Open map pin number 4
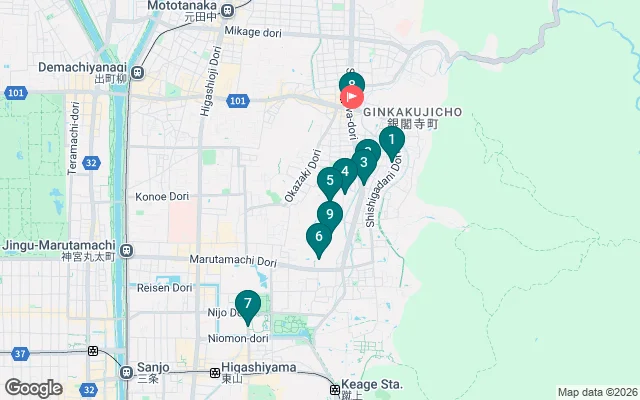The image size is (640, 400). [x=345, y=171]
